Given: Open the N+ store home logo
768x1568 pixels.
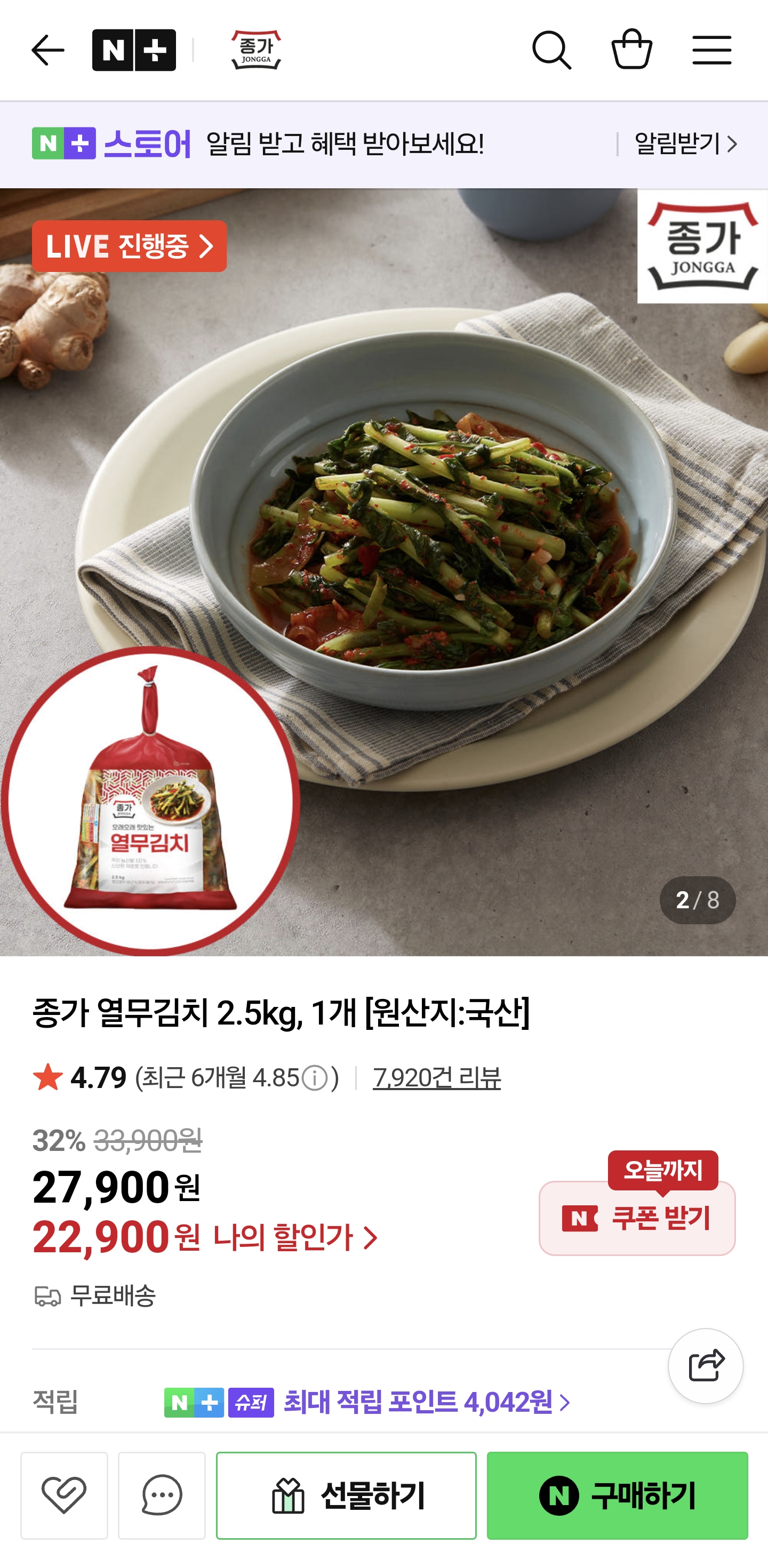Looking at the screenshot, I should 134,50.
